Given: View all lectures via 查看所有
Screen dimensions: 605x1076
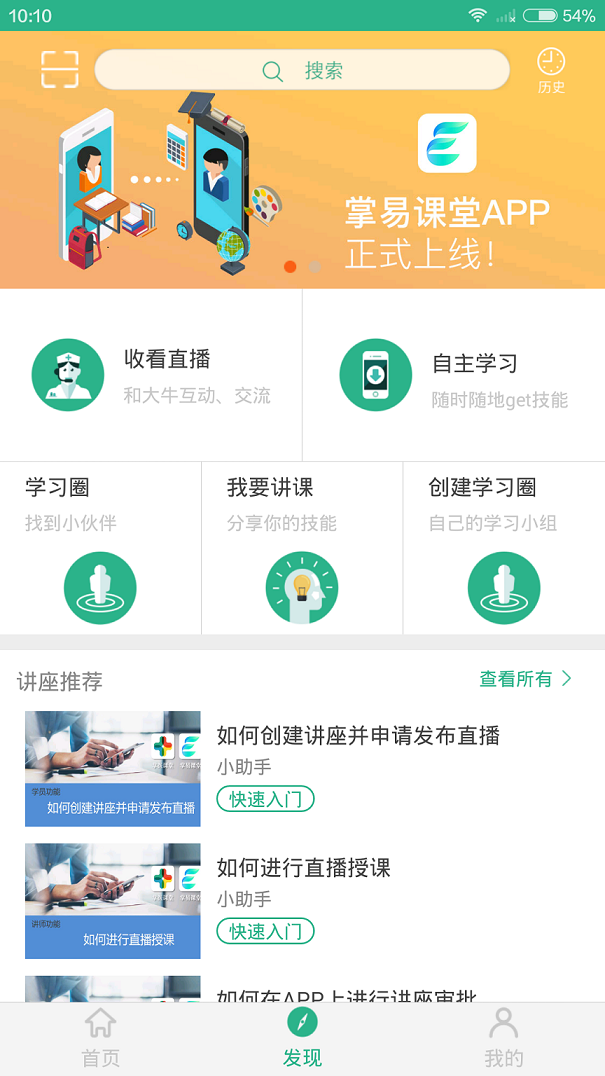Looking at the screenshot, I should [x=525, y=679].
